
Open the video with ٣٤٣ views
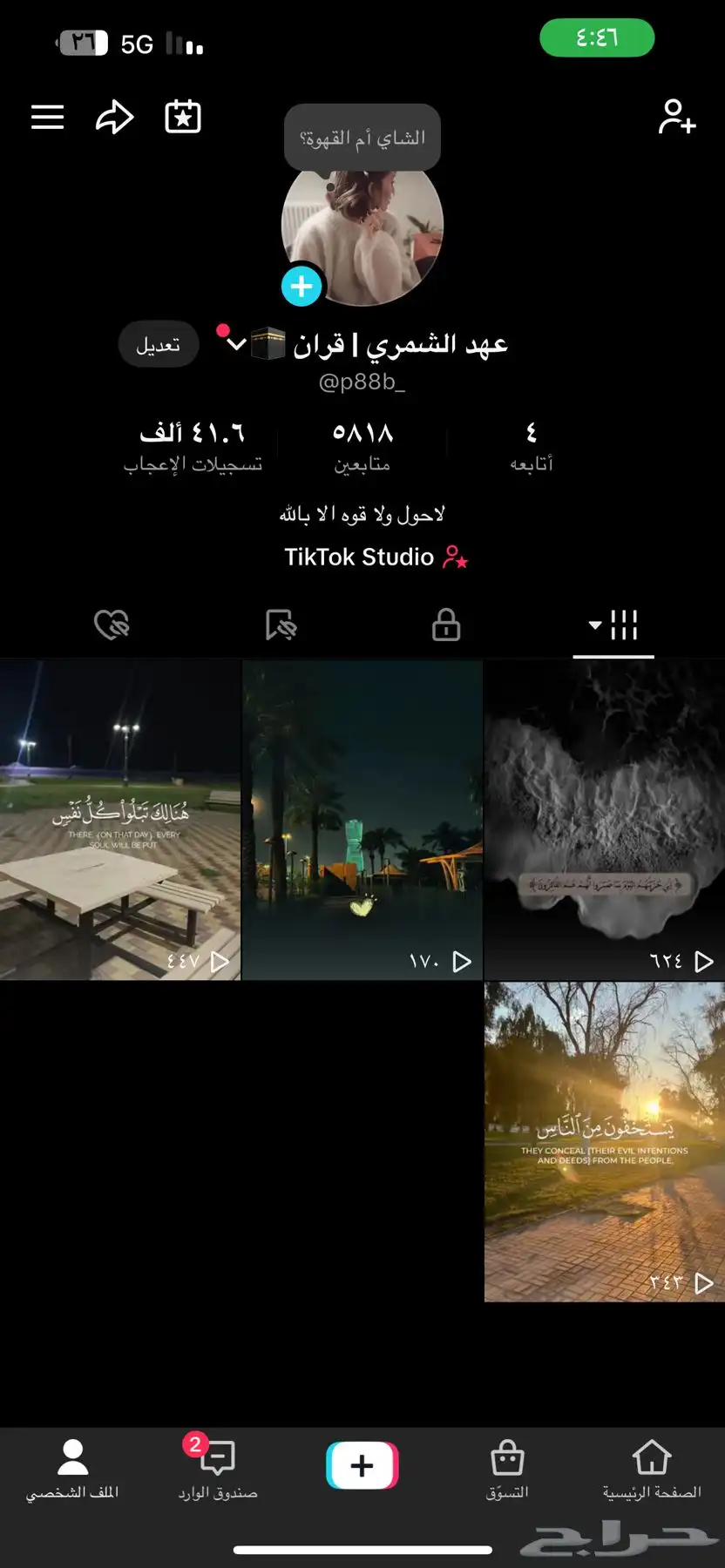tap(604, 1141)
